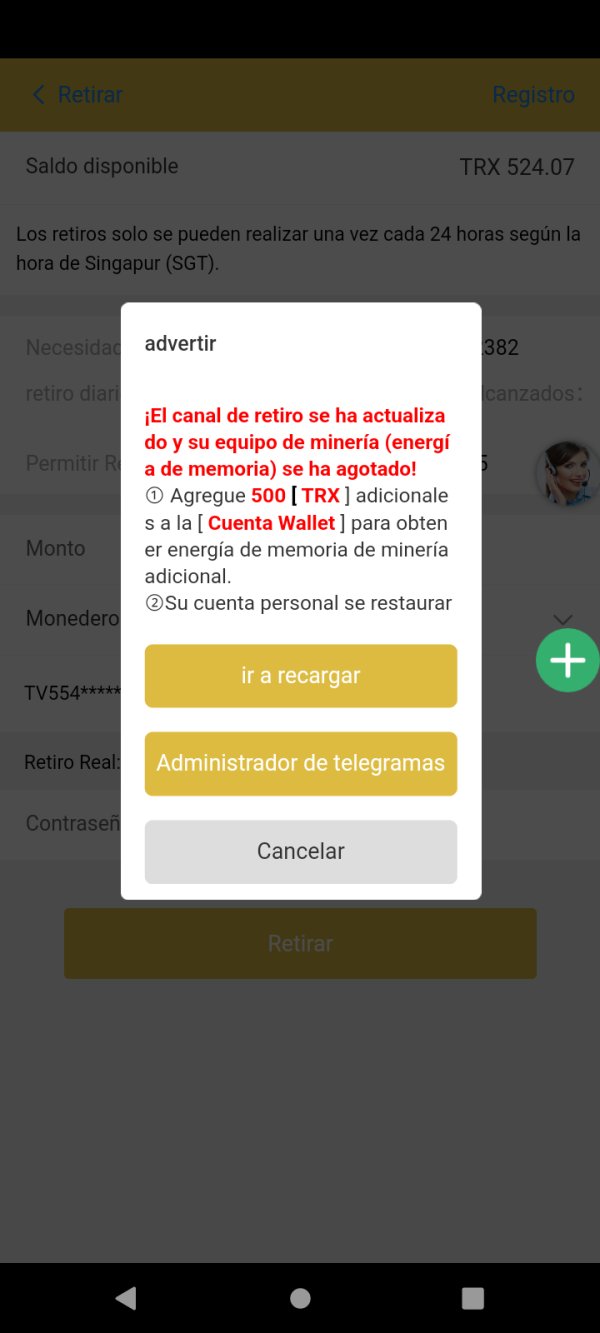Tap the 'ir a recargar' button
600x1333 pixels.
point(300,676)
